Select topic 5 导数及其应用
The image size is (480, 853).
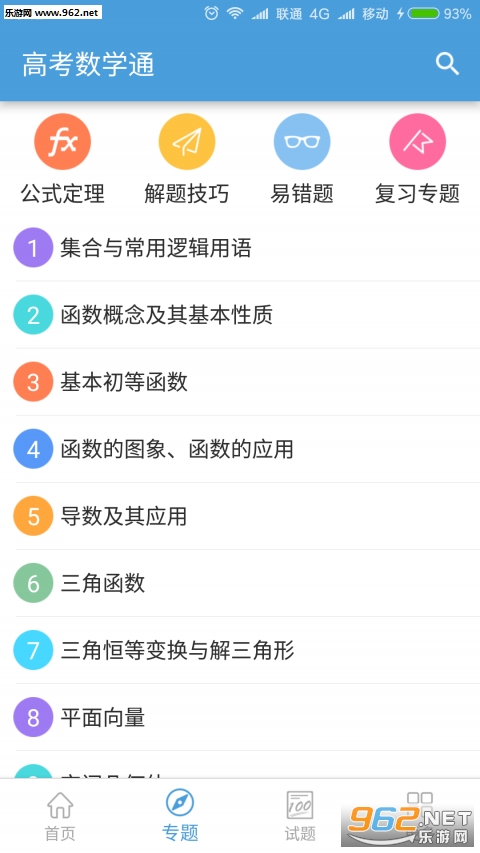point(240,516)
